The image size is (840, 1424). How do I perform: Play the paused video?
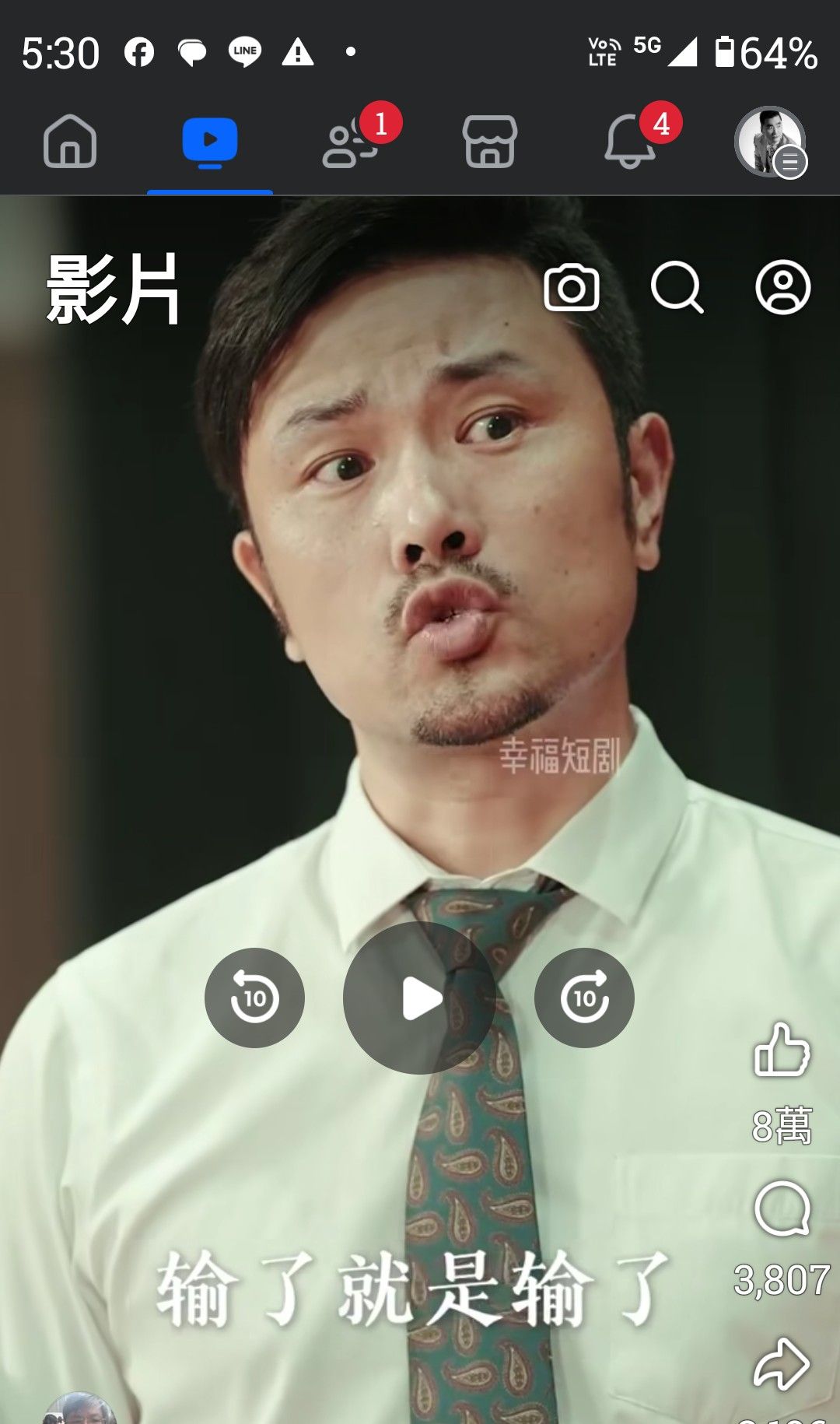click(419, 998)
